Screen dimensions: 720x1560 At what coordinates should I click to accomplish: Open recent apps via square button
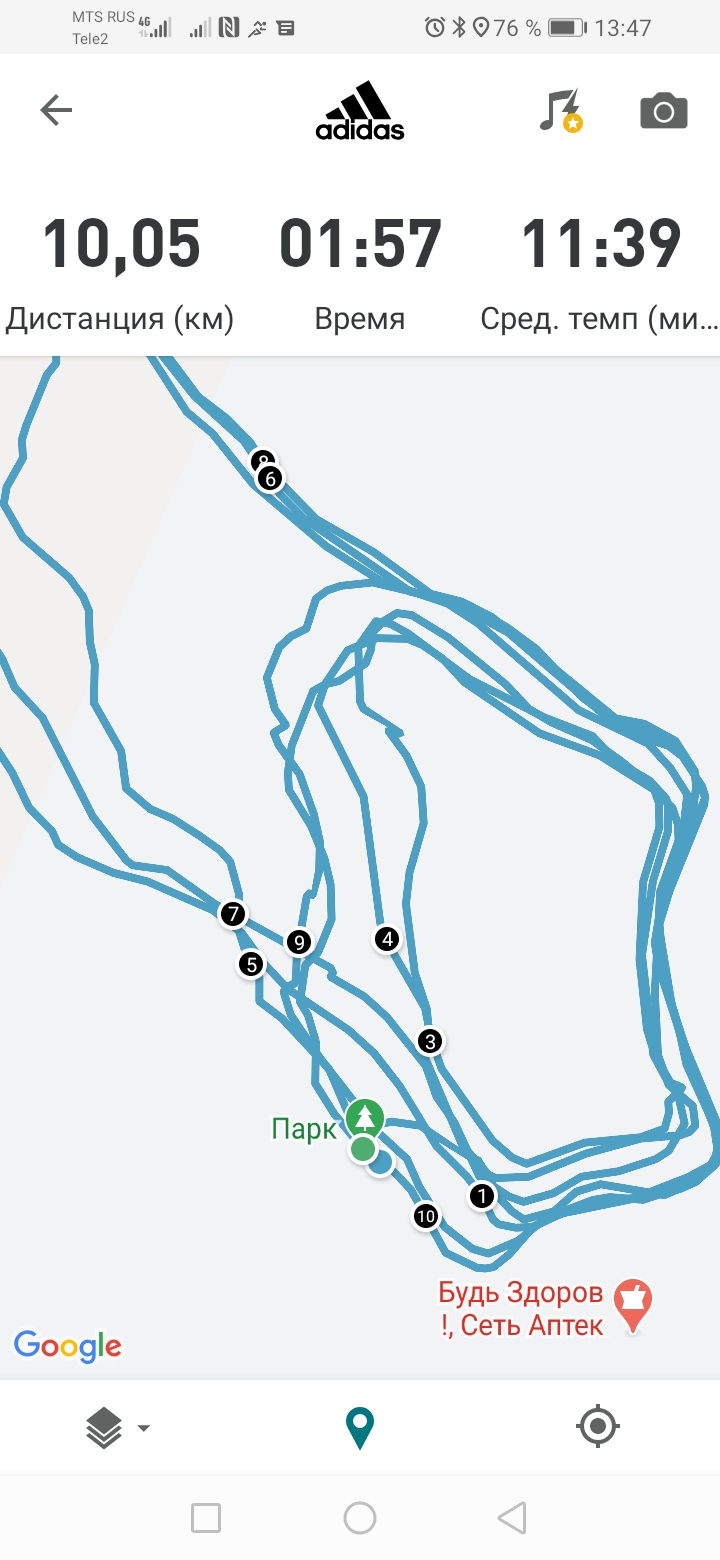coord(206,1518)
